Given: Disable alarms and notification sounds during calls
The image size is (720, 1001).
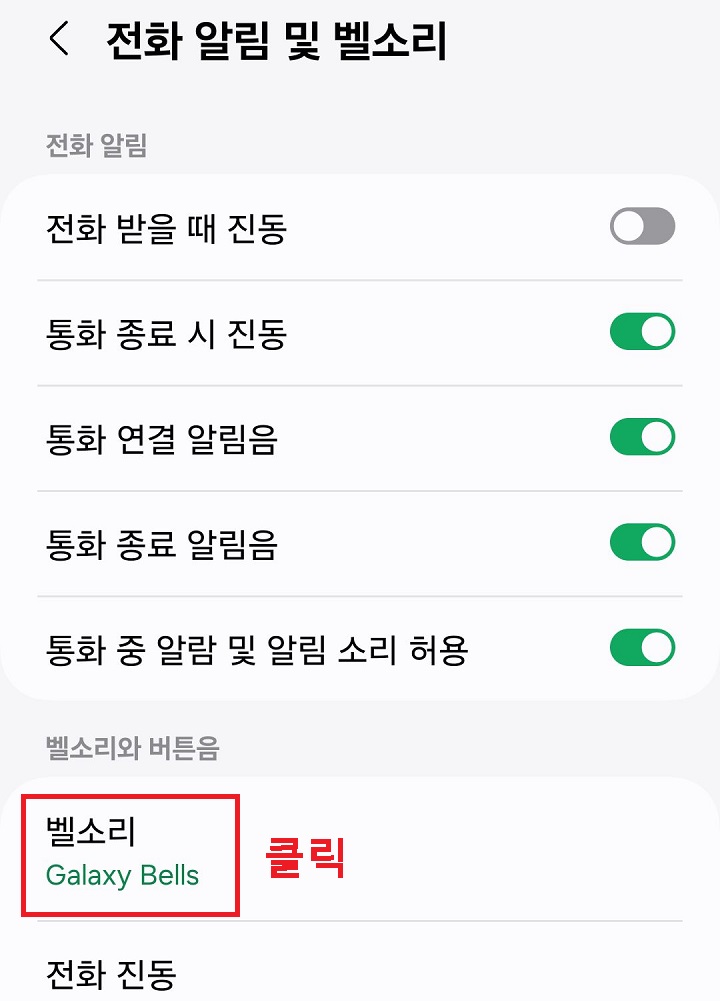Looking at the screenshot, I should [641, 647].
